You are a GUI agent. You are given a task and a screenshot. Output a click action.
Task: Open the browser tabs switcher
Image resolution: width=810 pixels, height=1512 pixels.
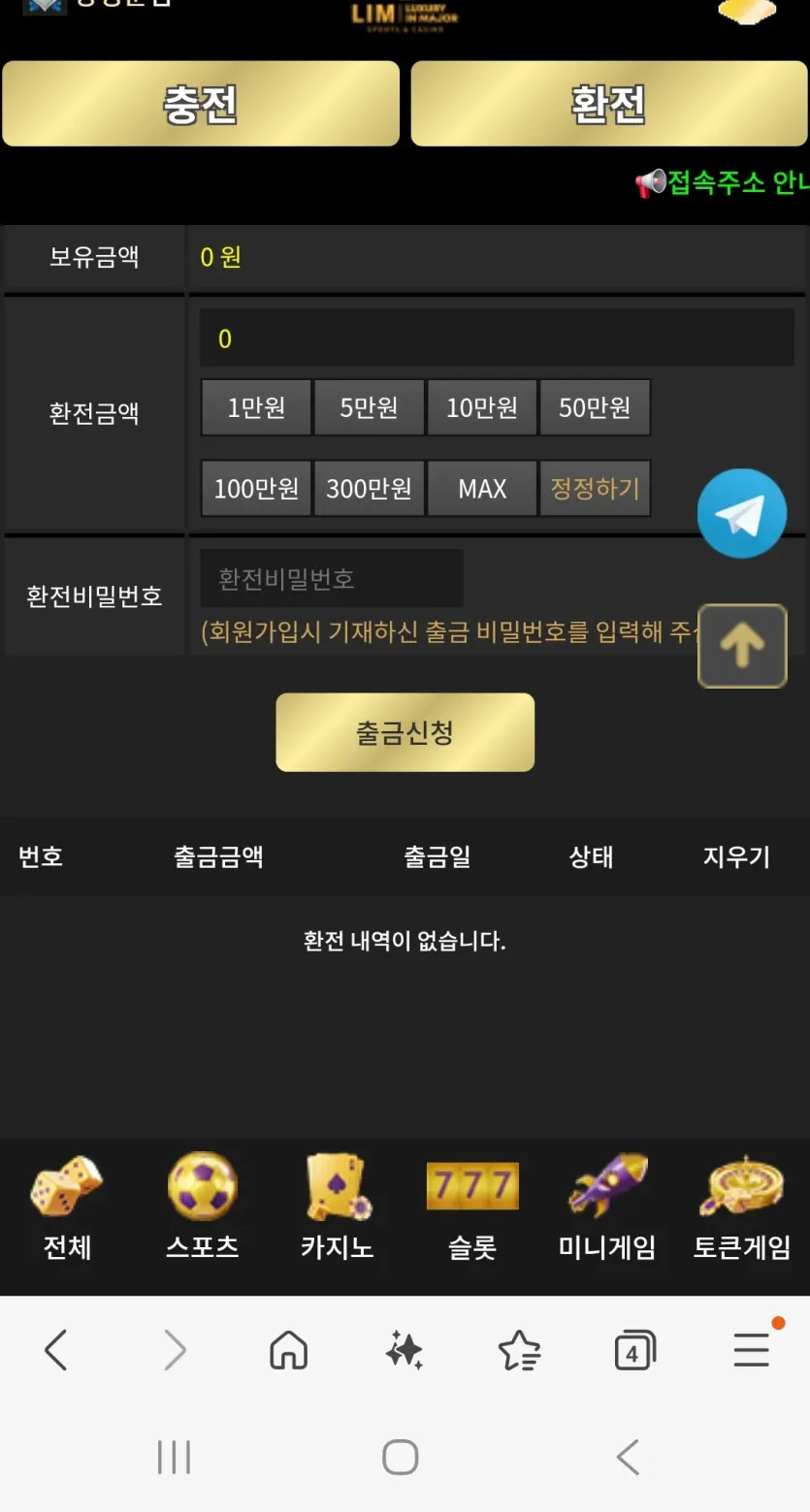pos(634,1350)
